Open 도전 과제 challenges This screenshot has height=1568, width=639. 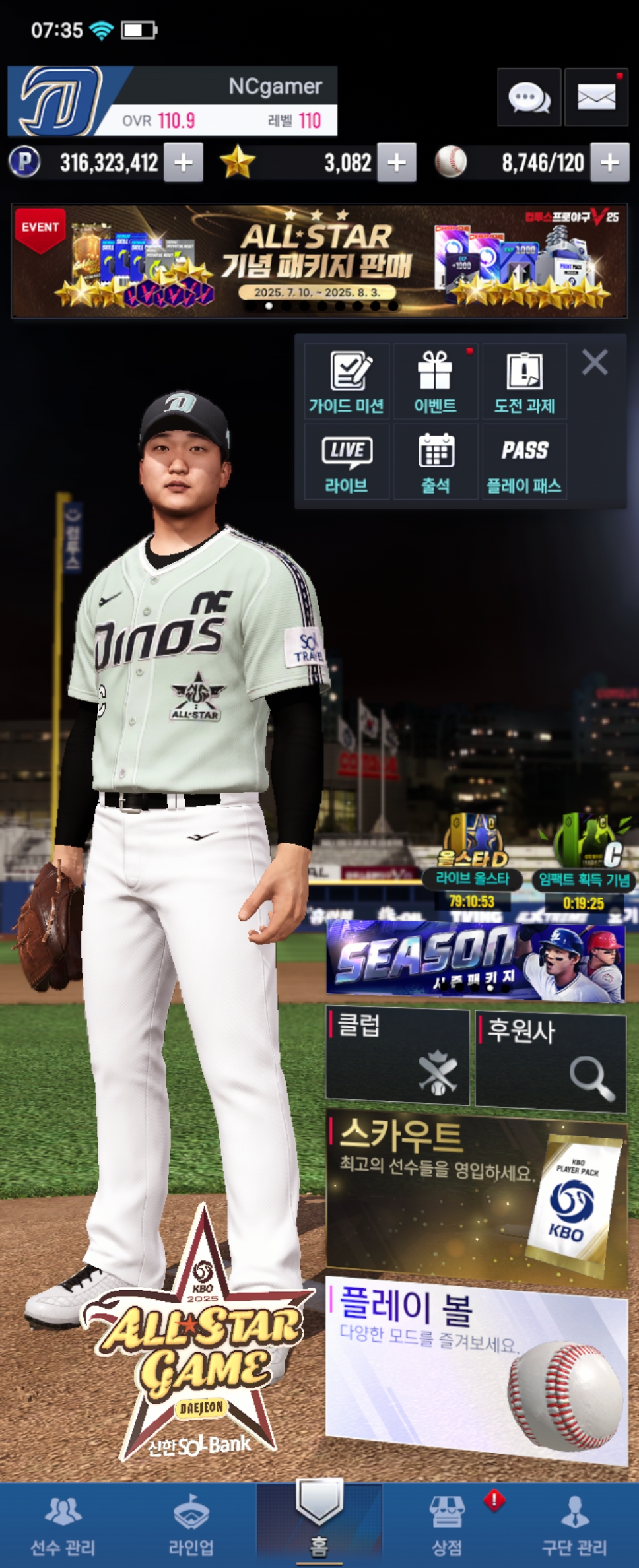[x=524, y=383]
